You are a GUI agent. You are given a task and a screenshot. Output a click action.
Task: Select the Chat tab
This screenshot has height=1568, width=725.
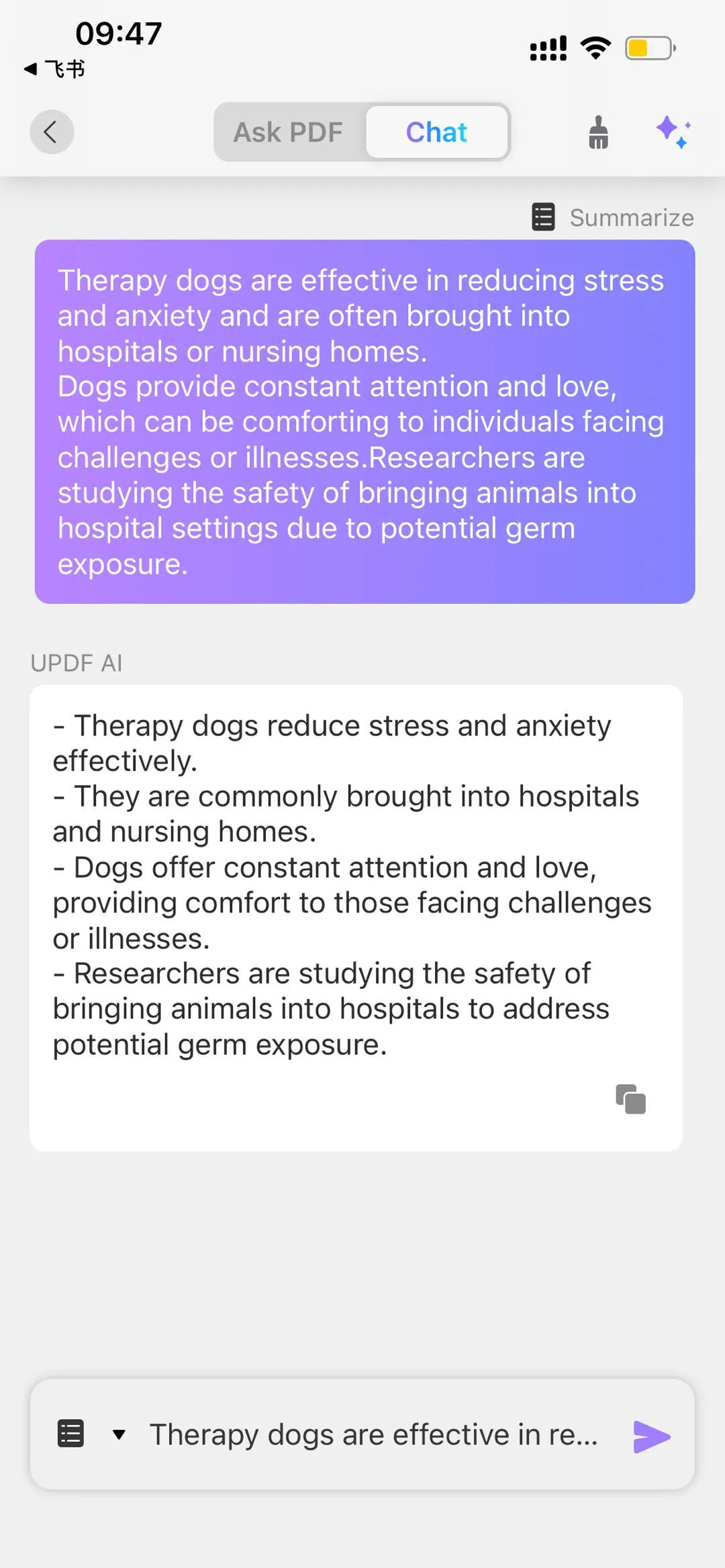[436, 132]
